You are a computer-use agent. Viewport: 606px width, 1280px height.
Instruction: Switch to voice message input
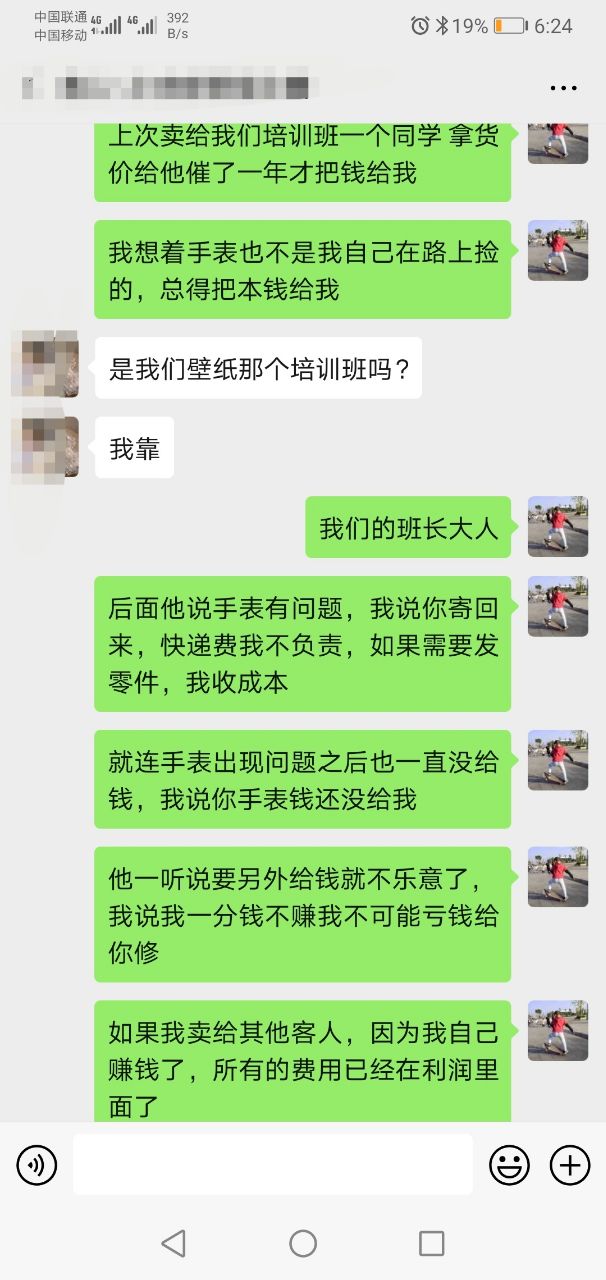[37, 1165]
